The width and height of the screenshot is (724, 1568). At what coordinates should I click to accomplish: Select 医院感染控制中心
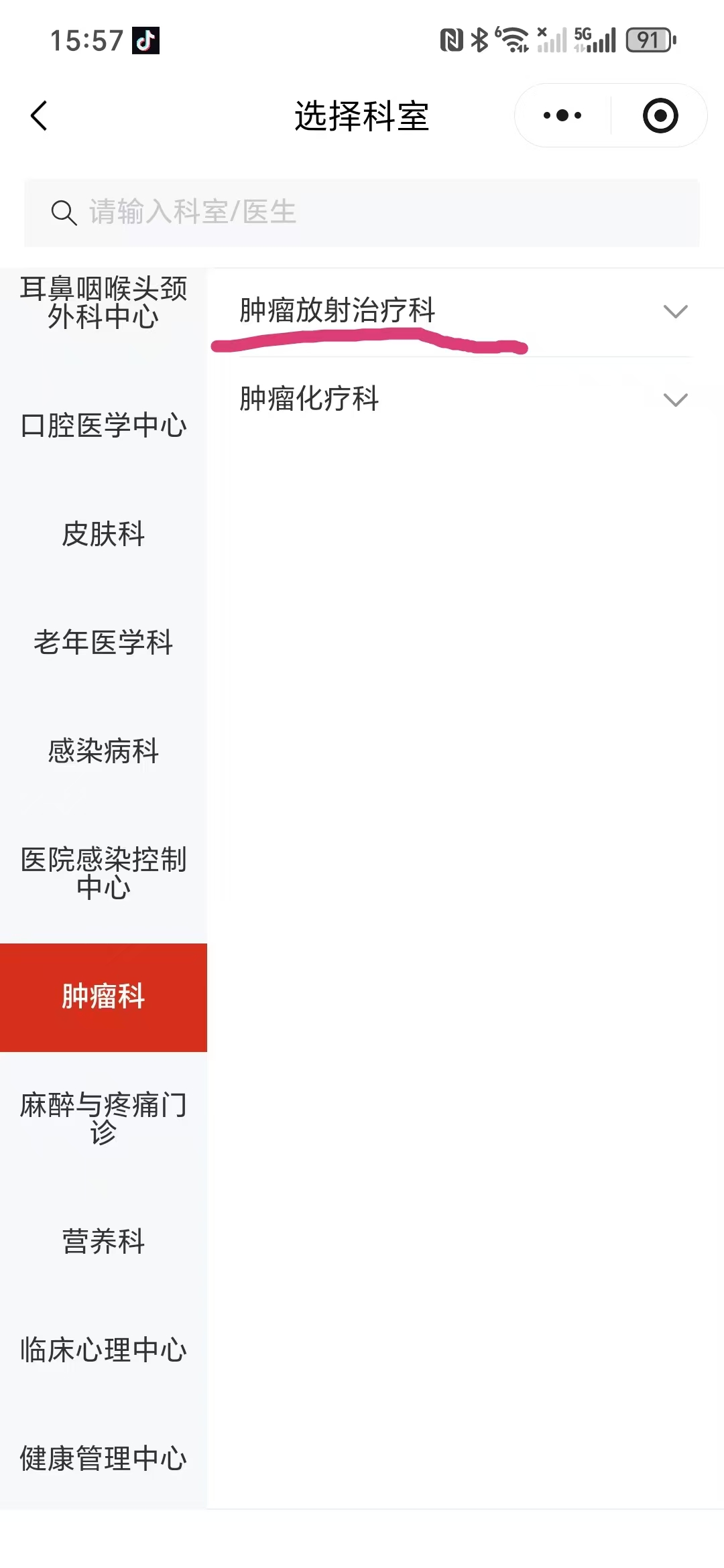pyautogui.click(x=103, y=873)
